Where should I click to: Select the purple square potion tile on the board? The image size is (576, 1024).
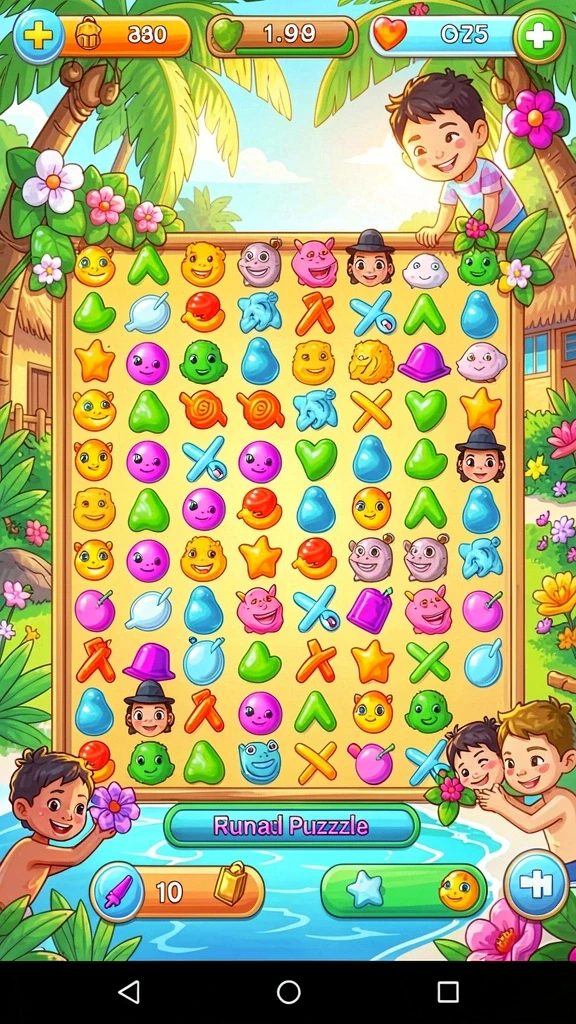[370, 609]
